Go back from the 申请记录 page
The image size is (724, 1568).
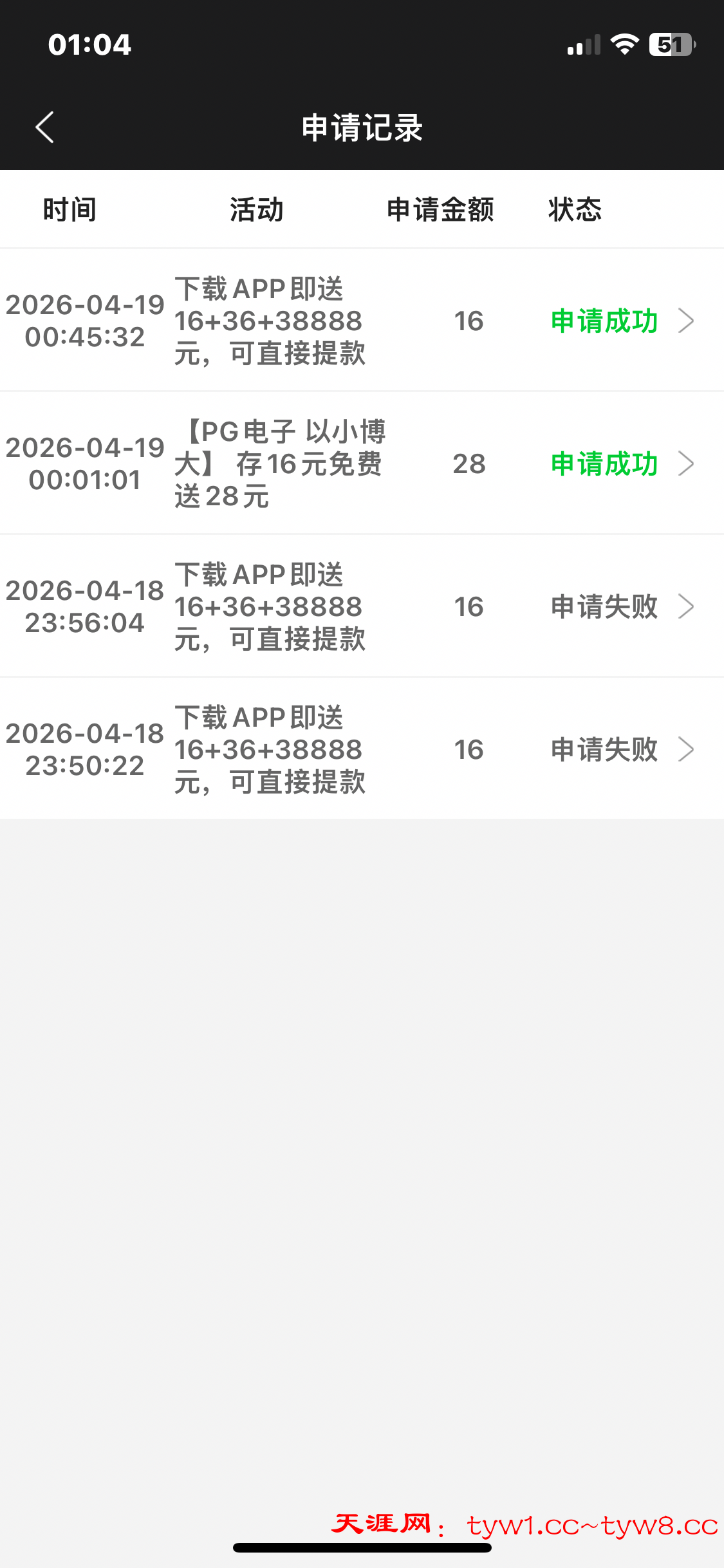pos(44,127)
